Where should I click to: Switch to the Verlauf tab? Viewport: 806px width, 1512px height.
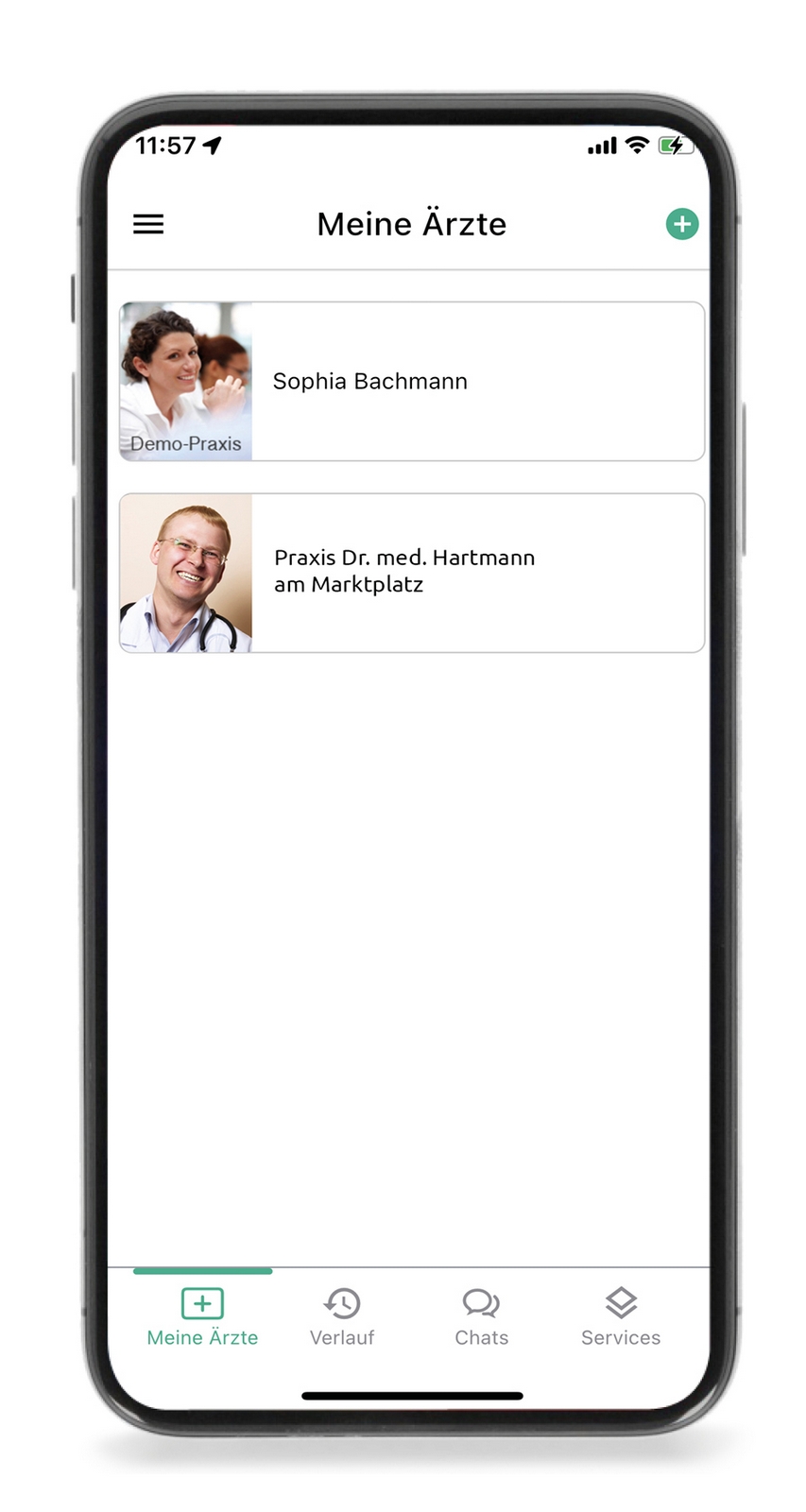tap(342, 1317)
